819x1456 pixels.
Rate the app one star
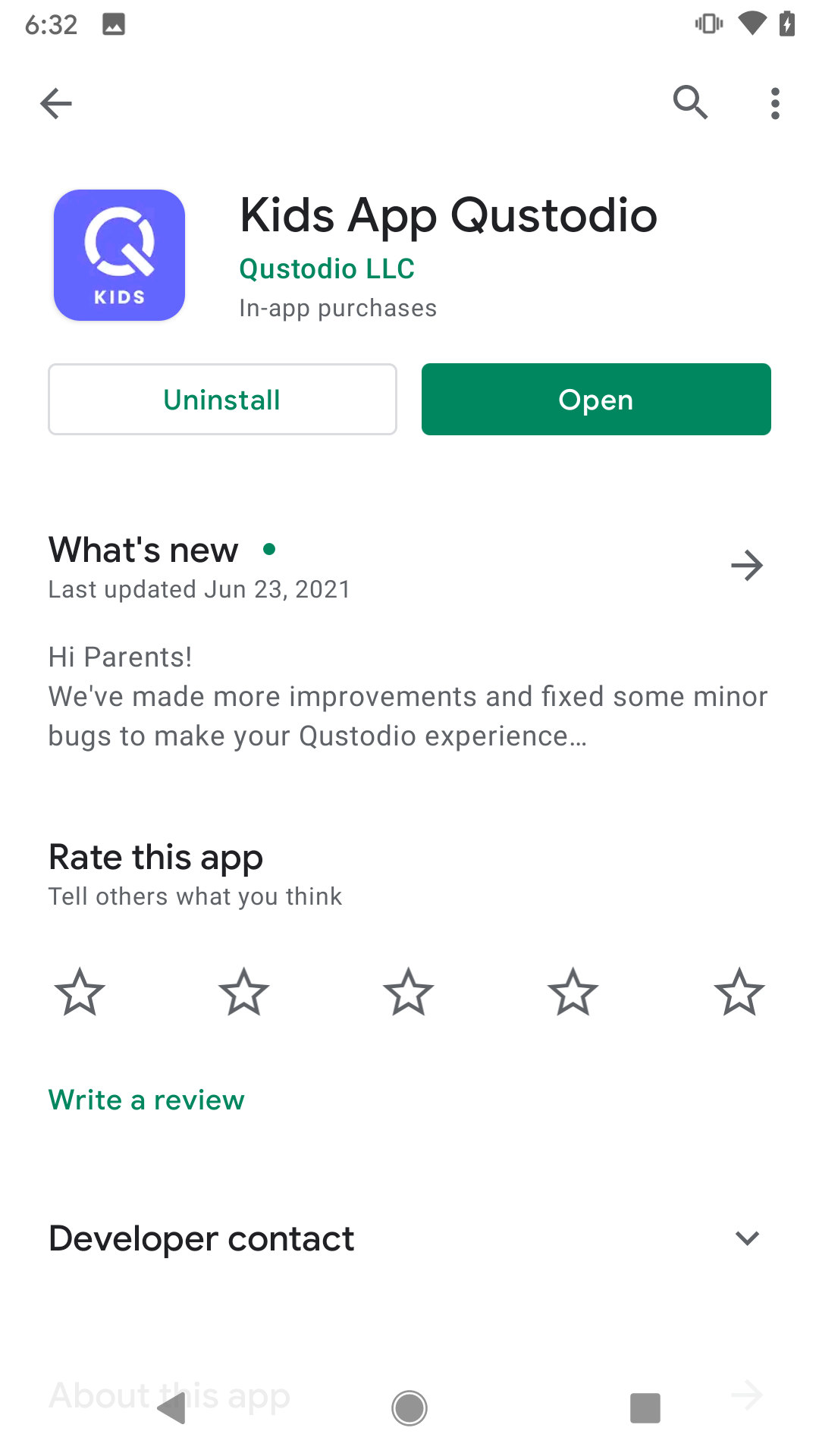click(80, 992)
